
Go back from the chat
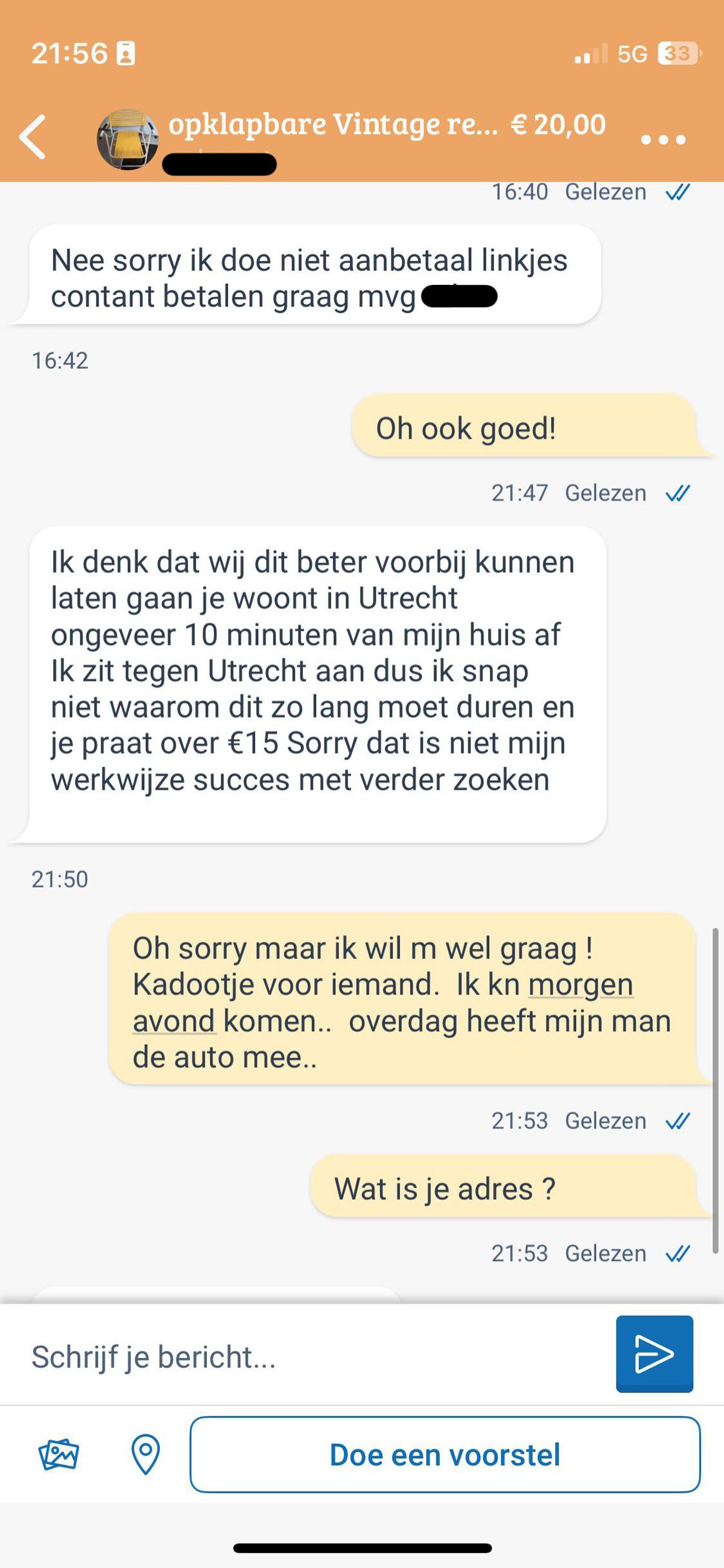tap(33, 138)
